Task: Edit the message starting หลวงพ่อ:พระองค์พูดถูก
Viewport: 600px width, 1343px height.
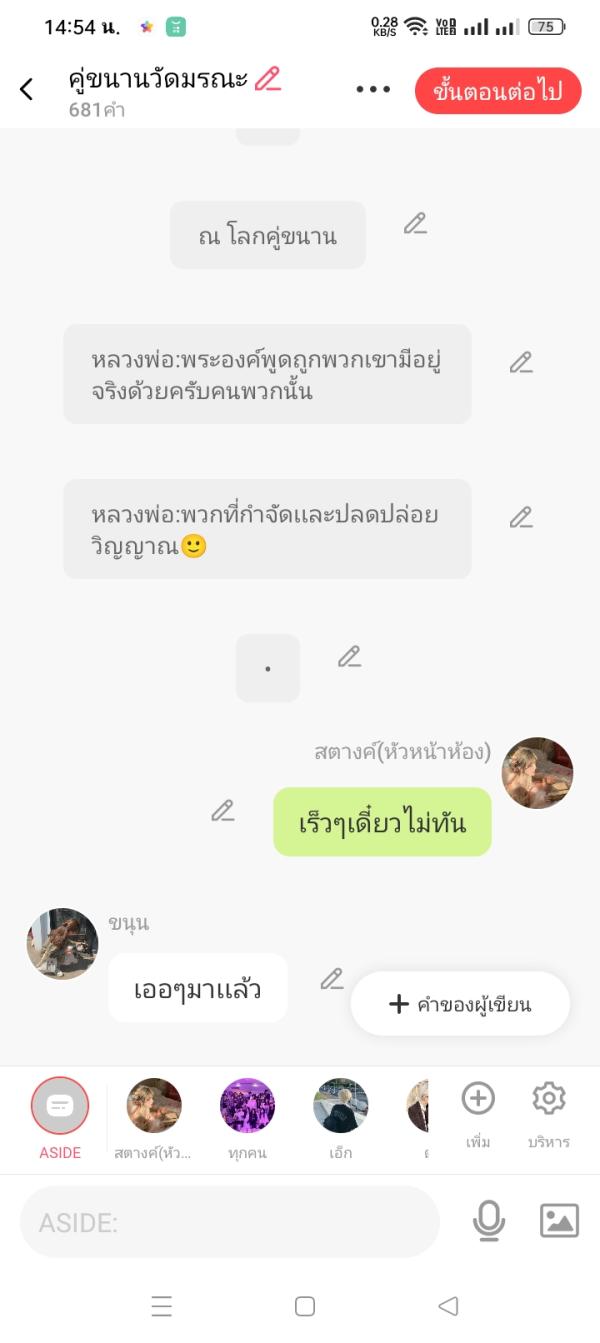Action: point(520,363)
